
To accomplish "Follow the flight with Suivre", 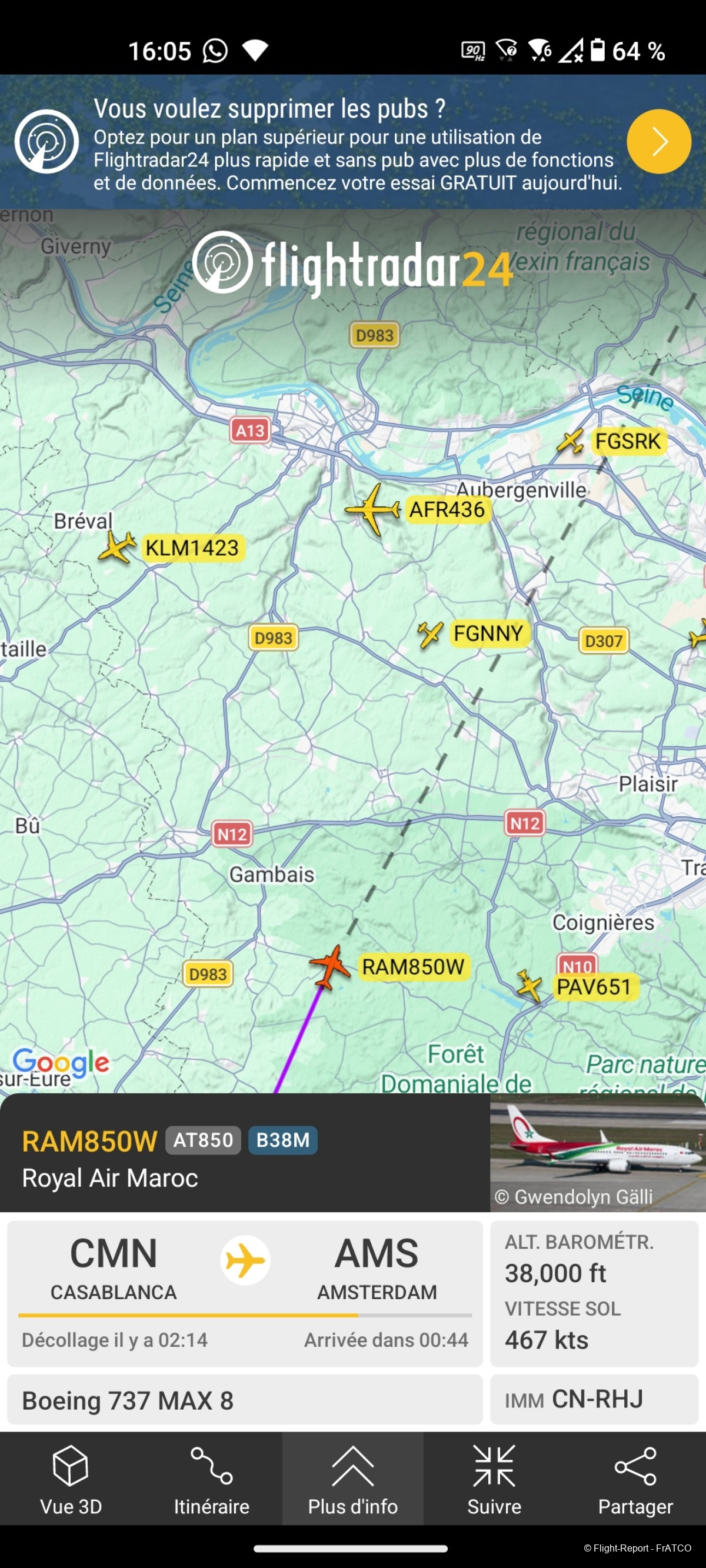I will pos(494,1479).
